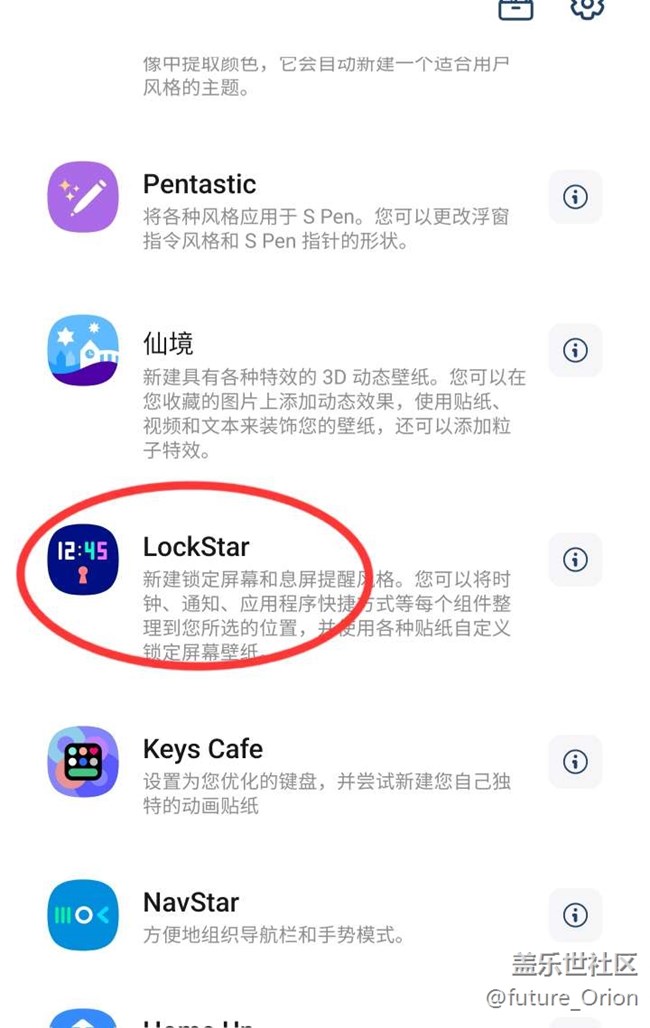
Task: View info for NavStar
Action: coord(575,914)
